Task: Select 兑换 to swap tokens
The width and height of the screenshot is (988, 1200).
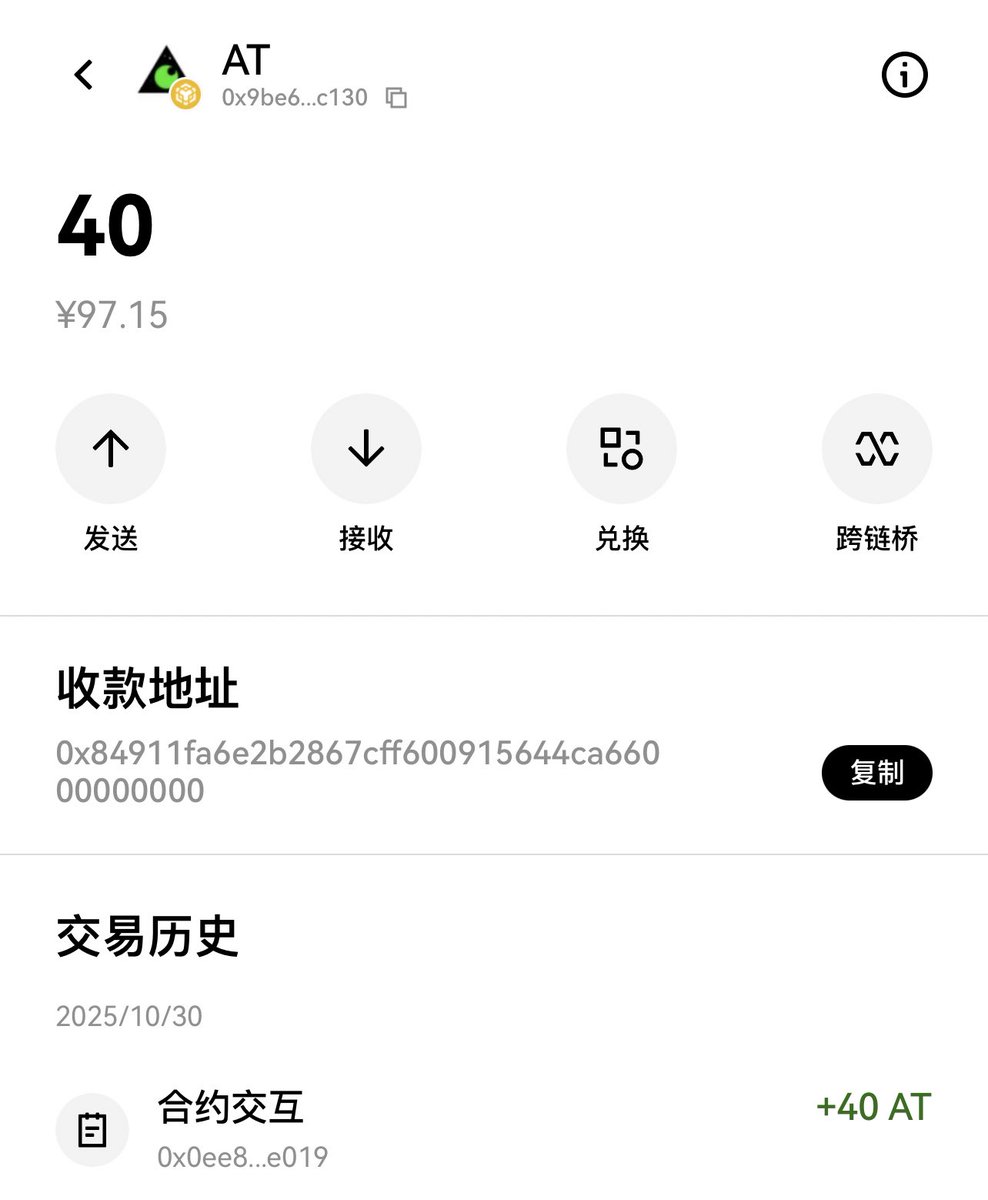Action: [x=621, y=449]
